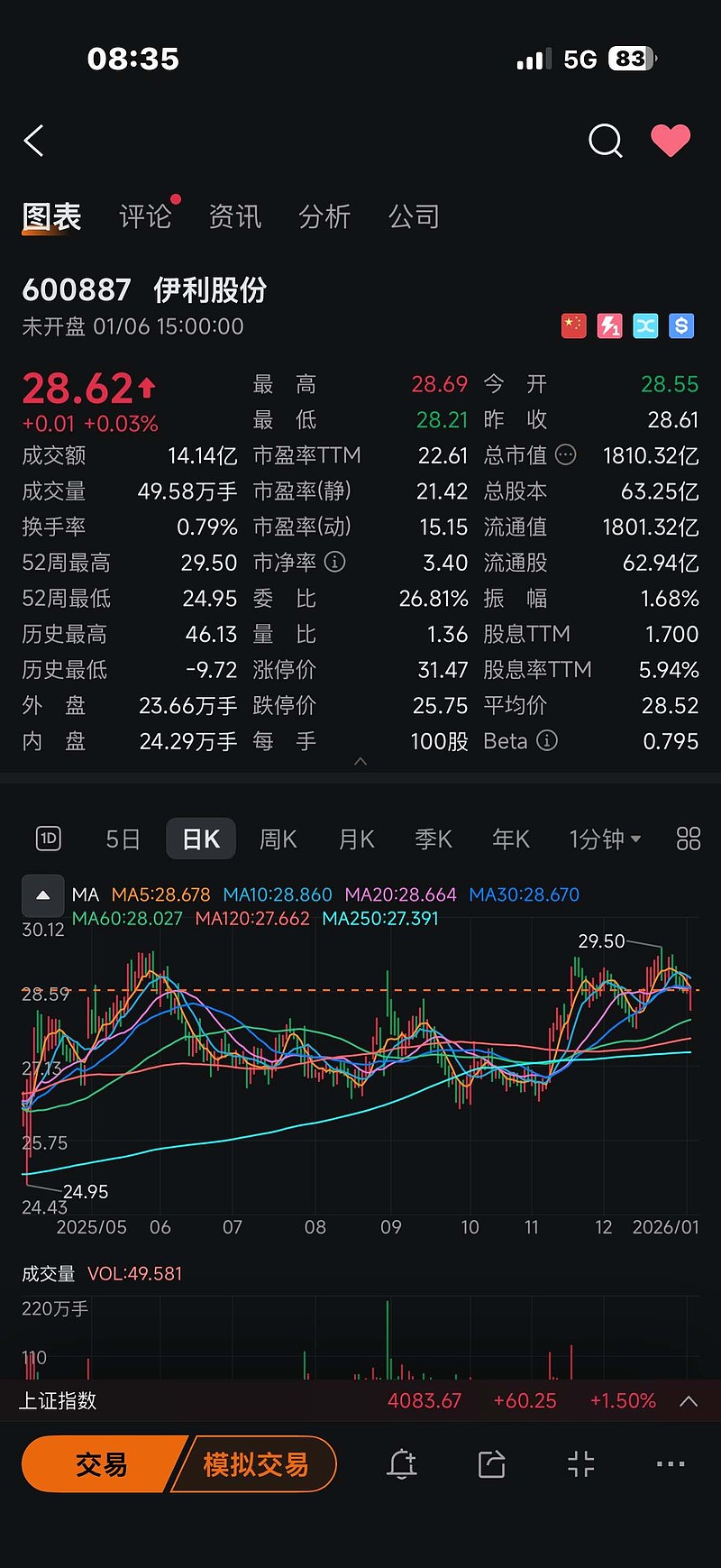Tap the info icon beside 市净率
This screenshot has width=721, height=1568.
click(334, 562)
